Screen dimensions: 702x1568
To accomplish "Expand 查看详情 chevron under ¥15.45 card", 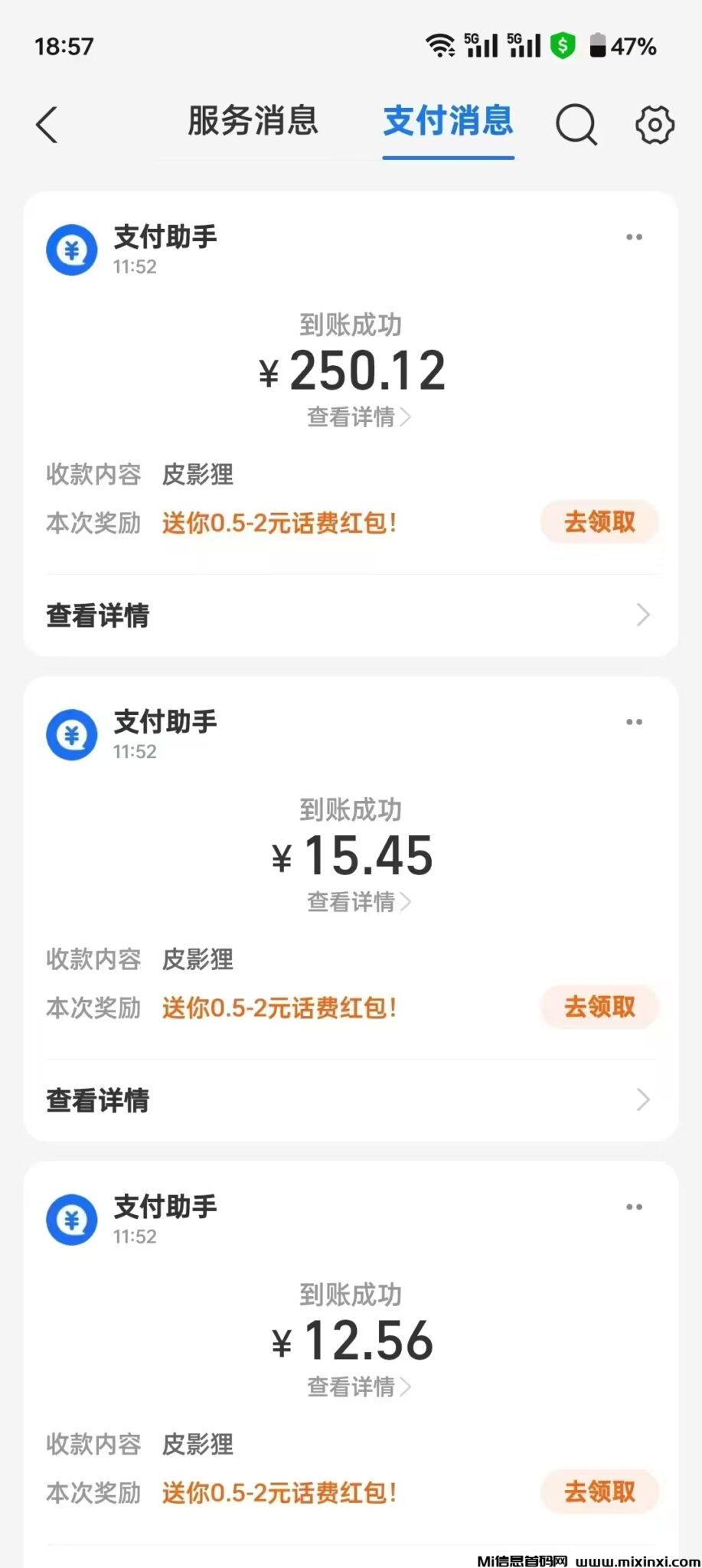I will point(644,1100).
